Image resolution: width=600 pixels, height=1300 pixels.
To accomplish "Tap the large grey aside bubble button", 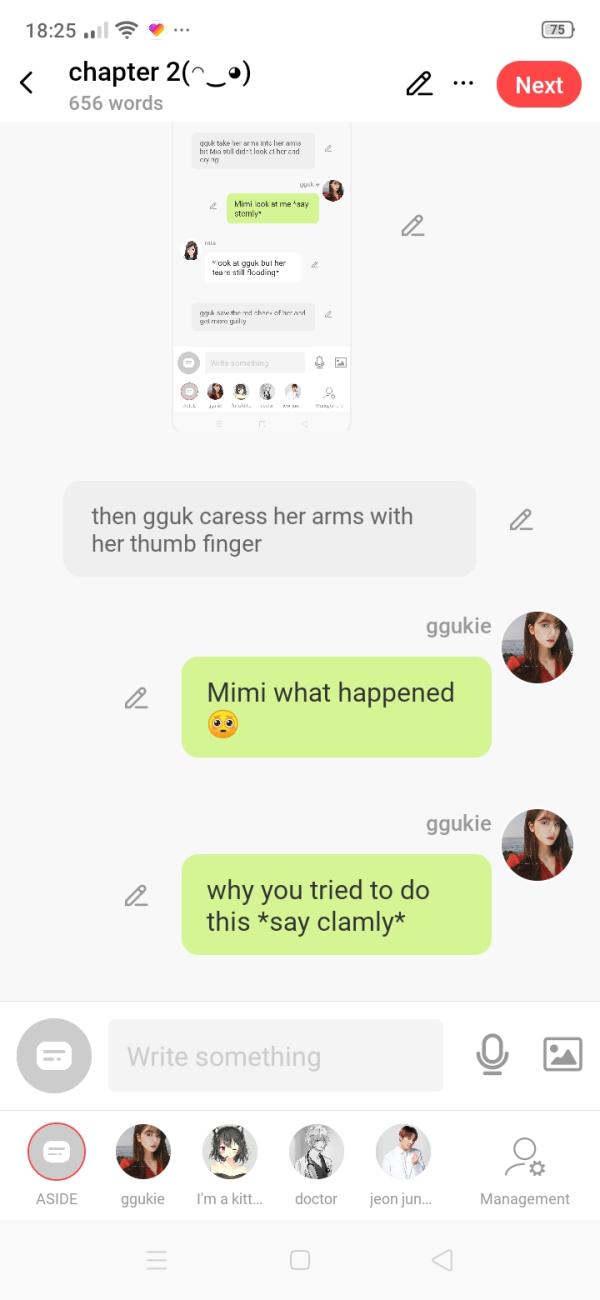I will [54, 1055].
